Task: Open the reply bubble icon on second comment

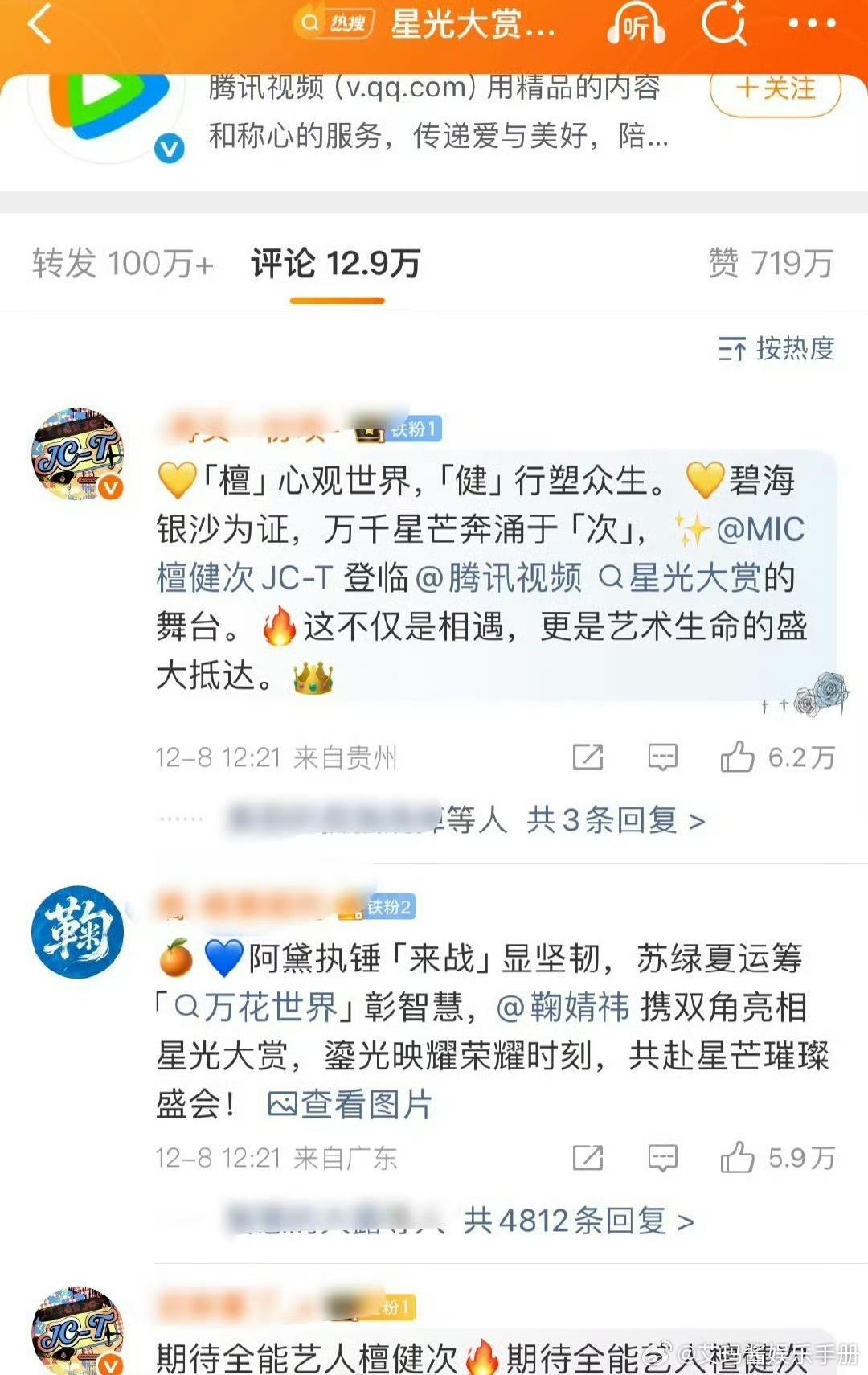Action: tap(661, 1158)
